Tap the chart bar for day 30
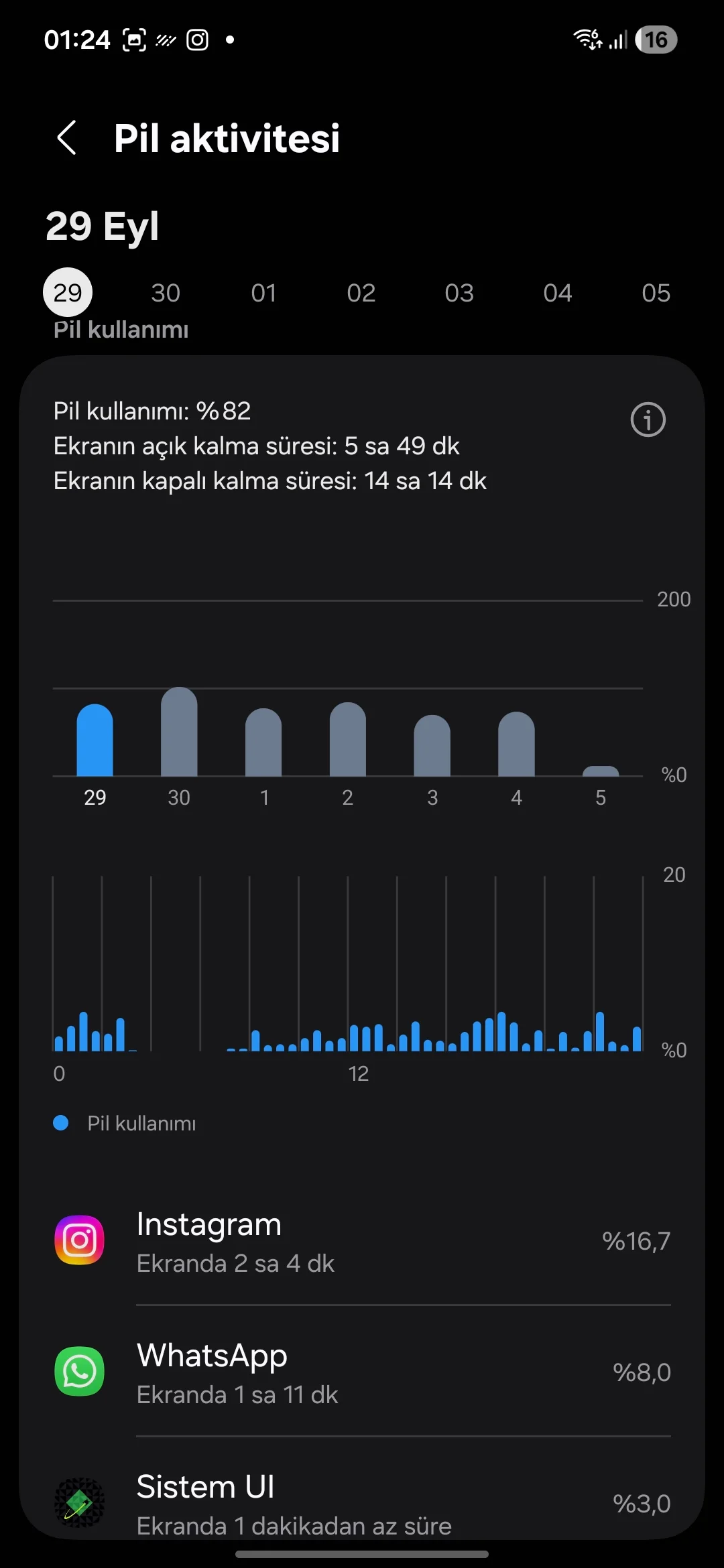 click(x=179, y=732)
